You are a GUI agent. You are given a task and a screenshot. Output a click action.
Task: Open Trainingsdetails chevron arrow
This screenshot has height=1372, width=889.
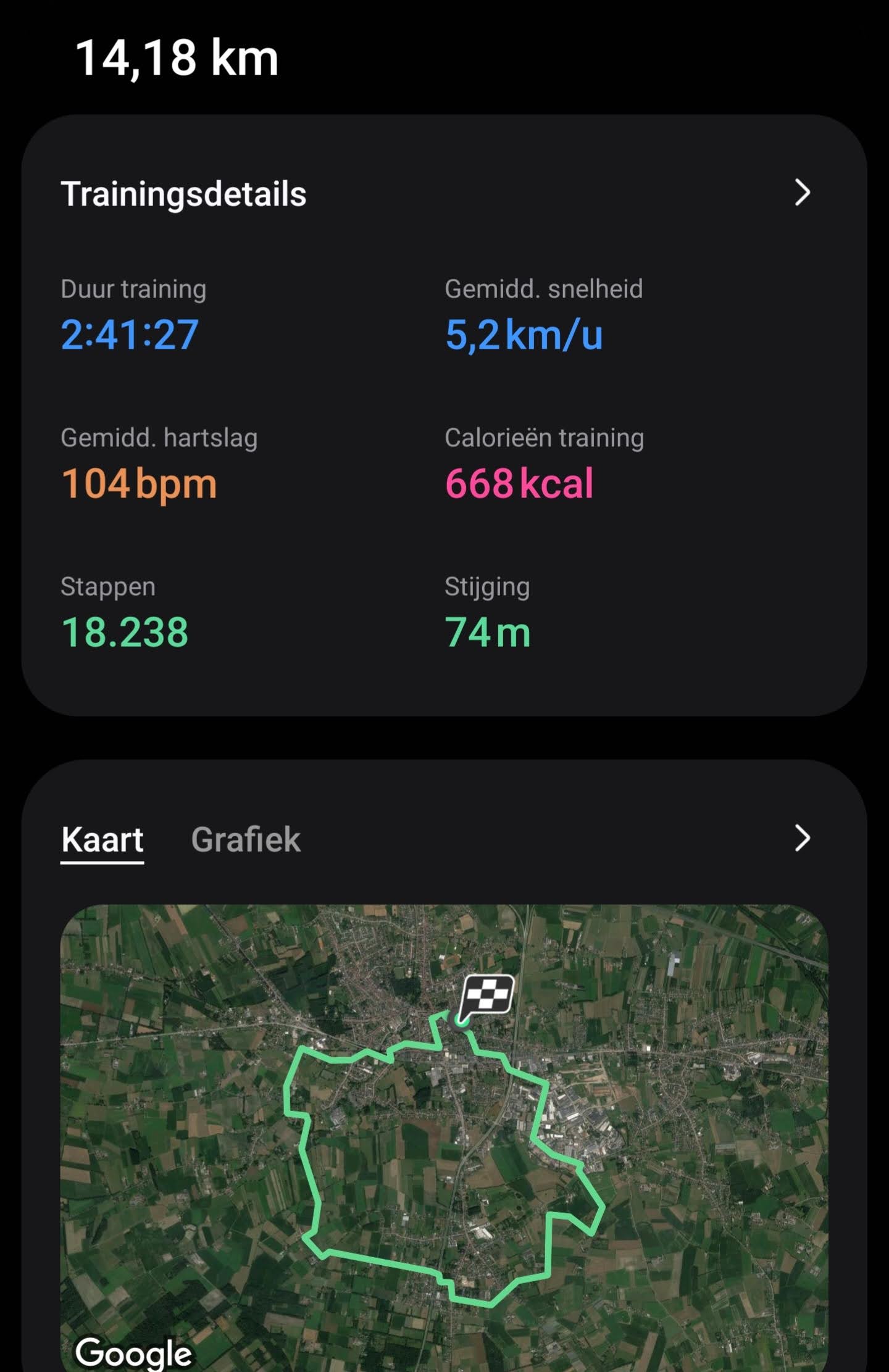(802, 193)
